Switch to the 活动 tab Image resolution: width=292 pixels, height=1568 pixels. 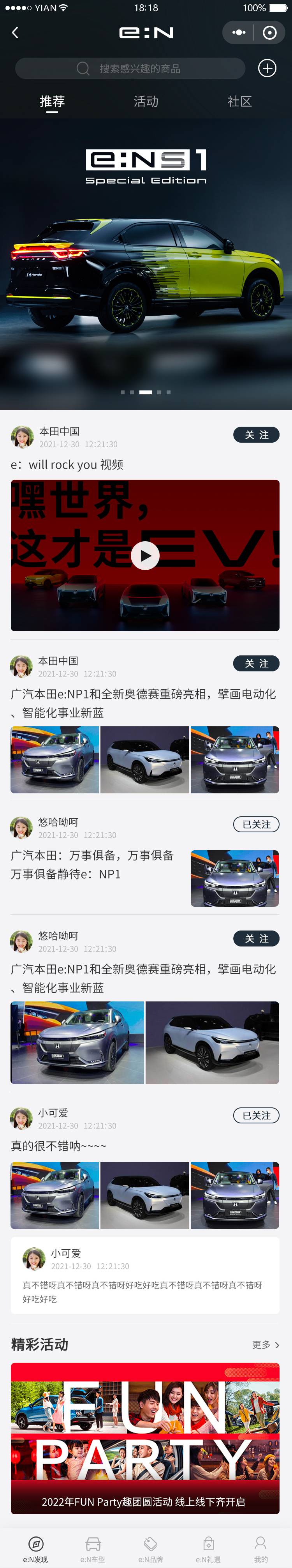(146, 102)
